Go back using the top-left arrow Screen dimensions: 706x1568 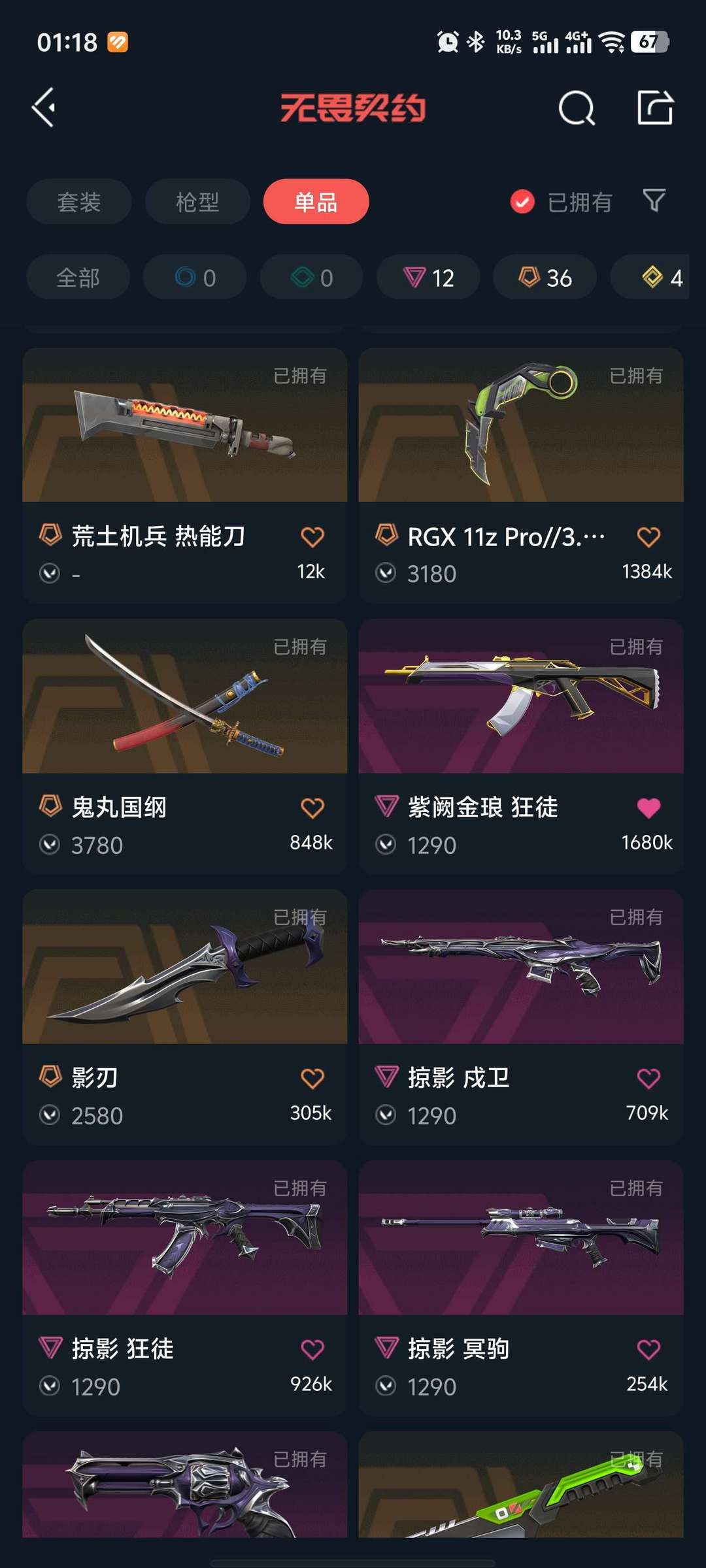[x=44, y=107]
